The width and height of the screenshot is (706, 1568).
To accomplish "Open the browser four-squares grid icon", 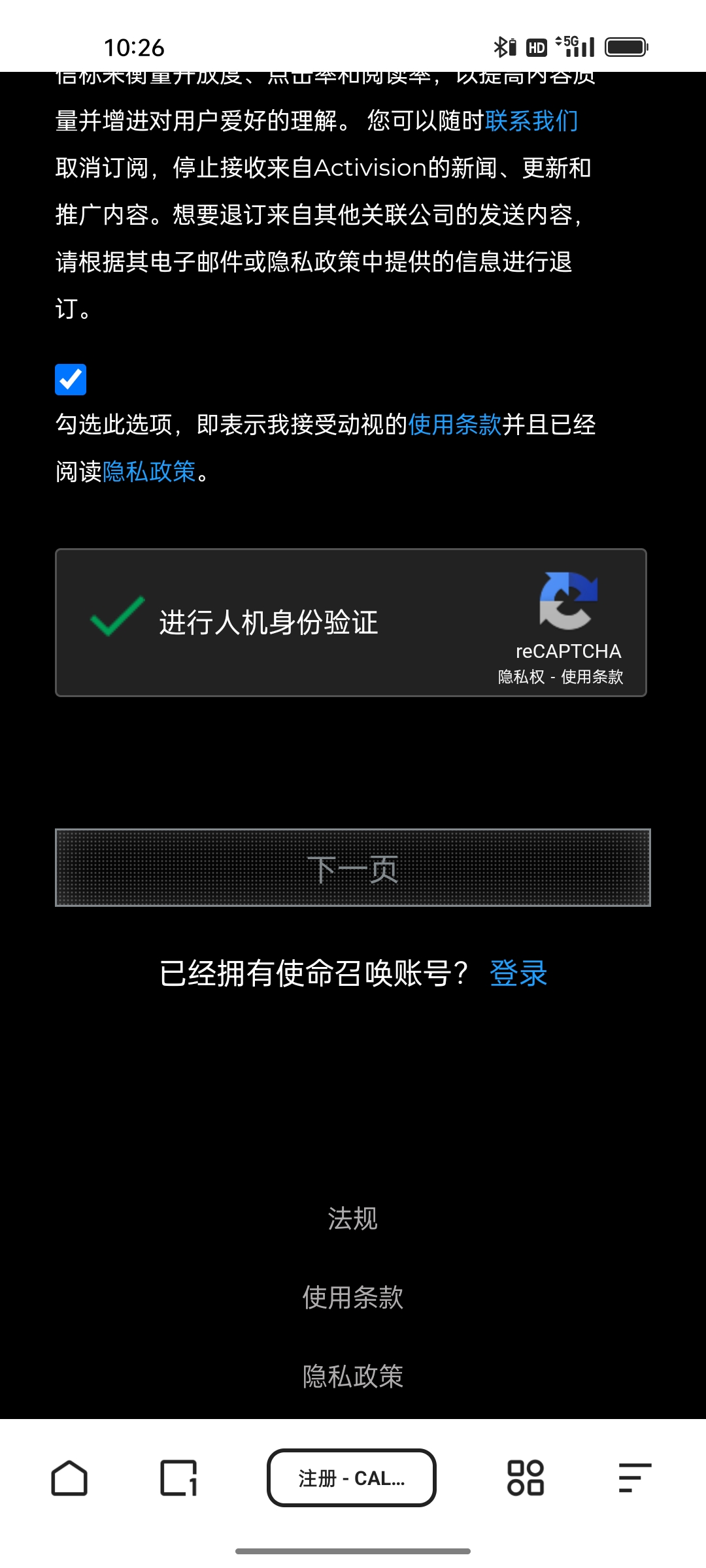I will point(526,1478).
